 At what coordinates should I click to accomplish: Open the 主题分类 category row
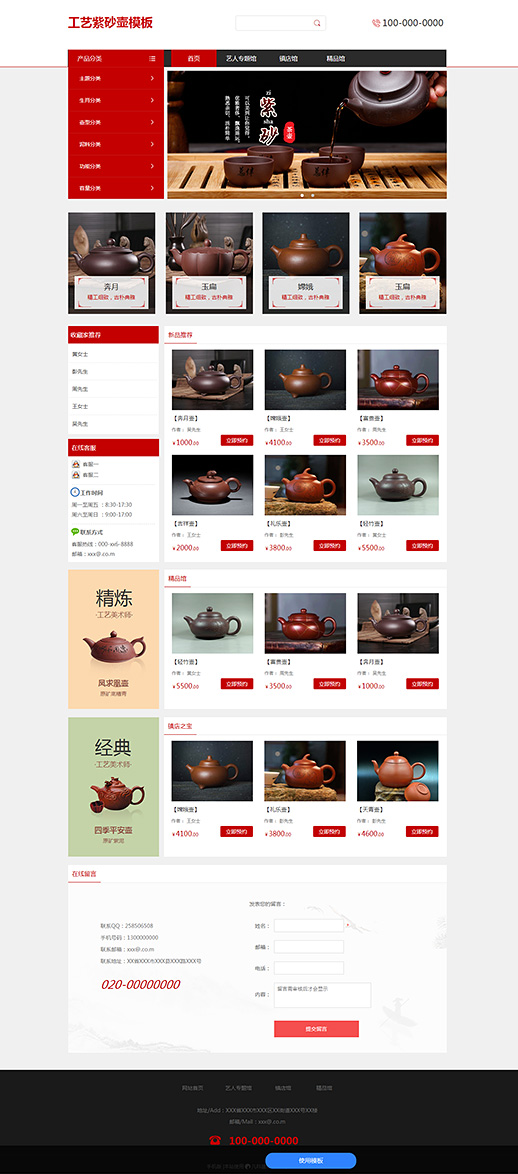[x=116, y=78]
